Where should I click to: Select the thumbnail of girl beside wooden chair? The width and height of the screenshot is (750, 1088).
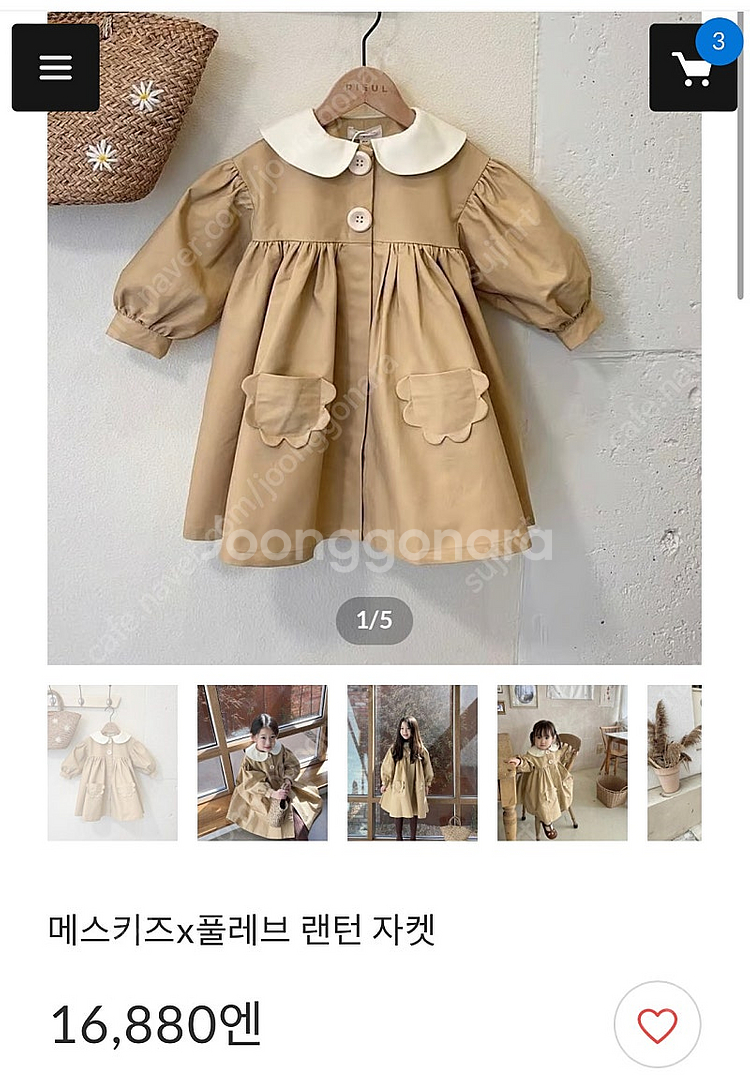point(562,762)
